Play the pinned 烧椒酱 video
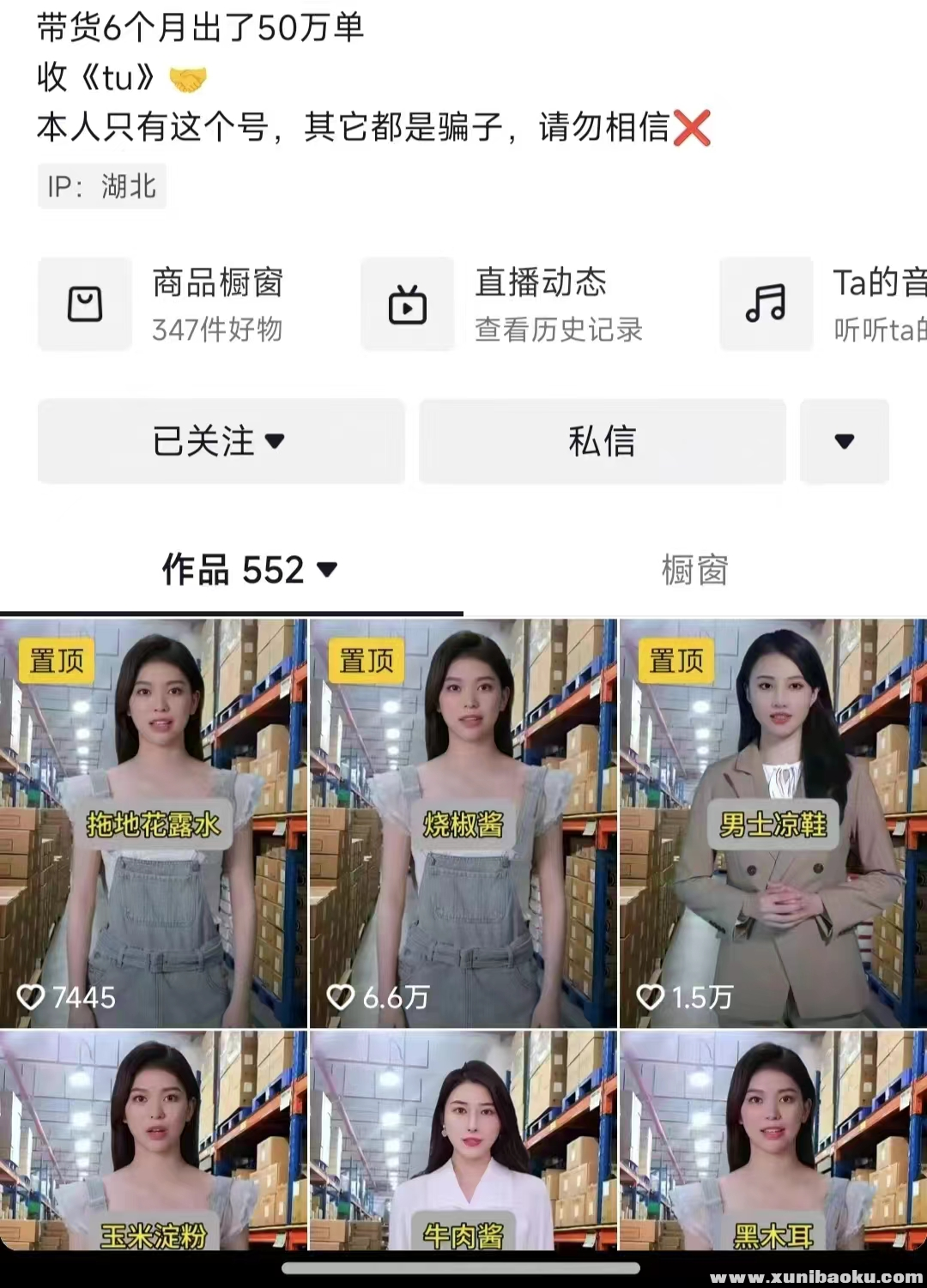This screenshot has width=927, height=1288. (x=463, y=824)
